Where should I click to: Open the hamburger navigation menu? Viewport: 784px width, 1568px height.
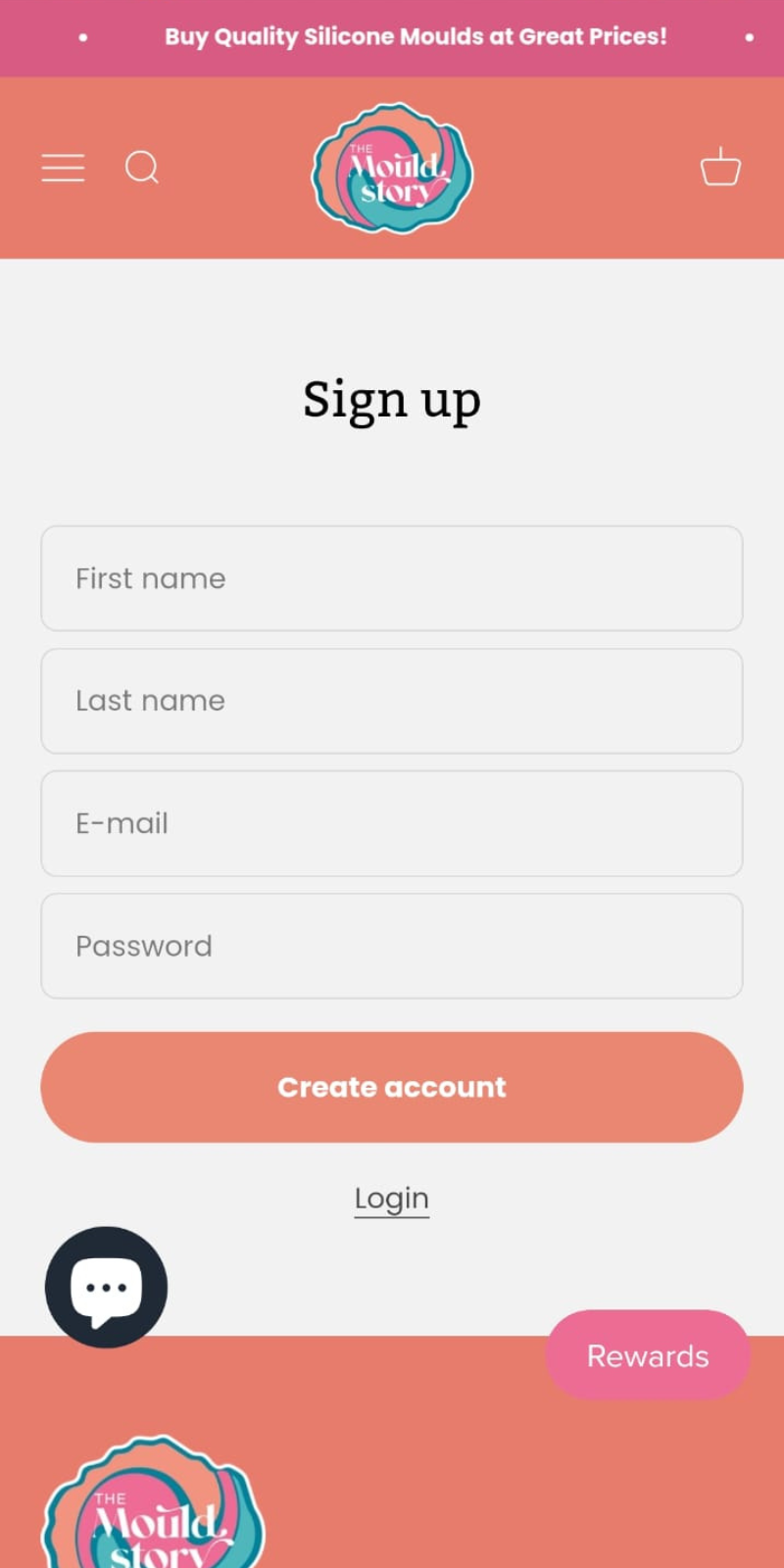click(63, 169)
